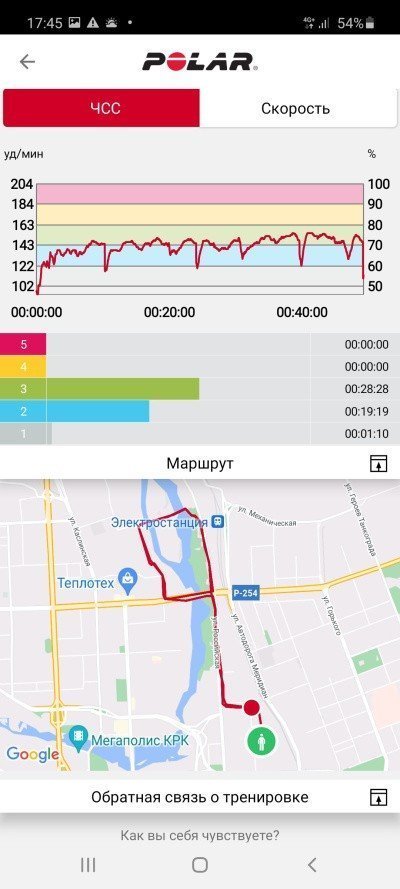Go to the home screen
The height and width of the screenshot is (889, 400).
point(199,864)
